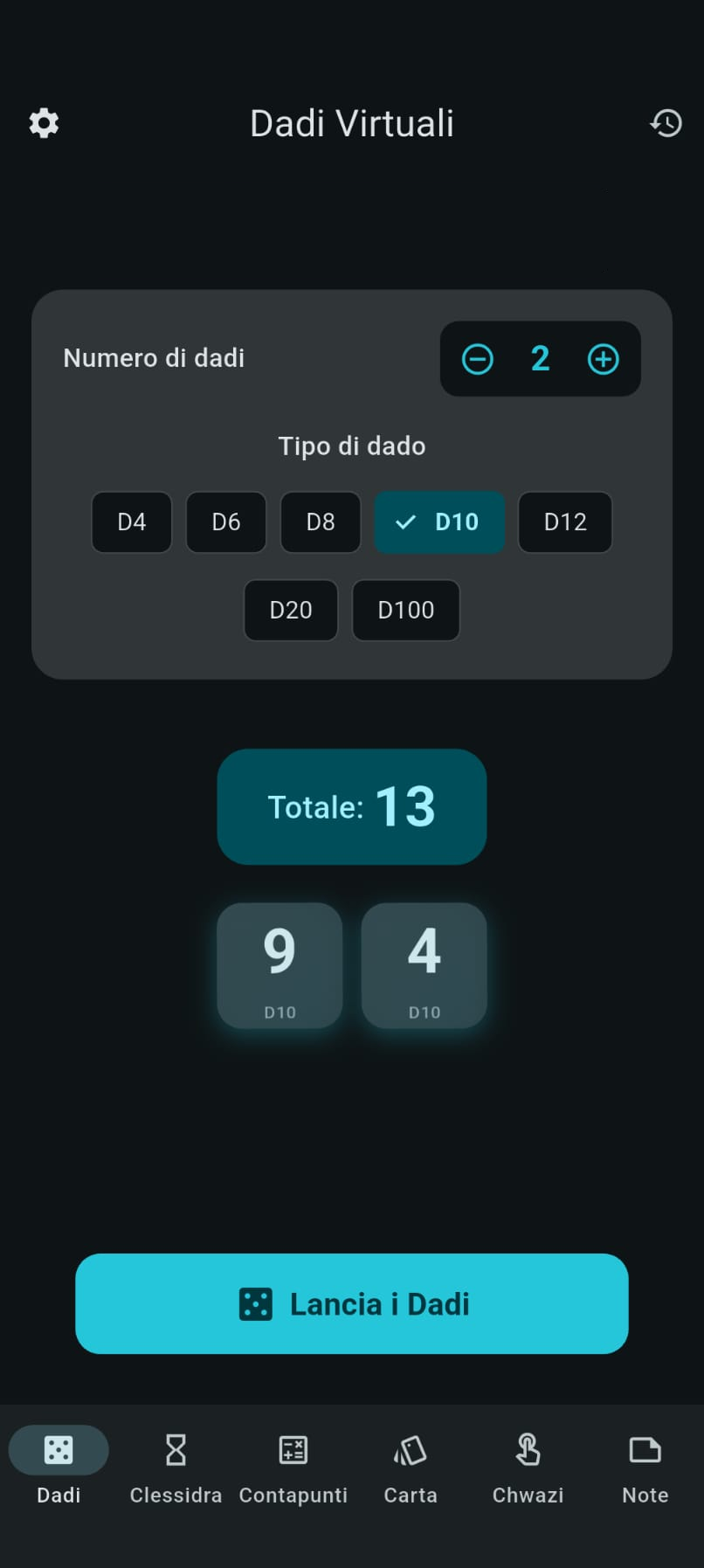This screenshot has width=704, height=1568.
Task: Deselect the highlighted D10 option
Action: point(439,522)
